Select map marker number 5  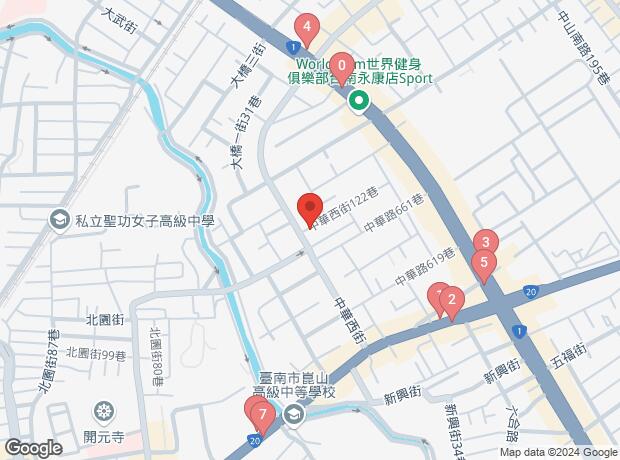coord(484,265)
